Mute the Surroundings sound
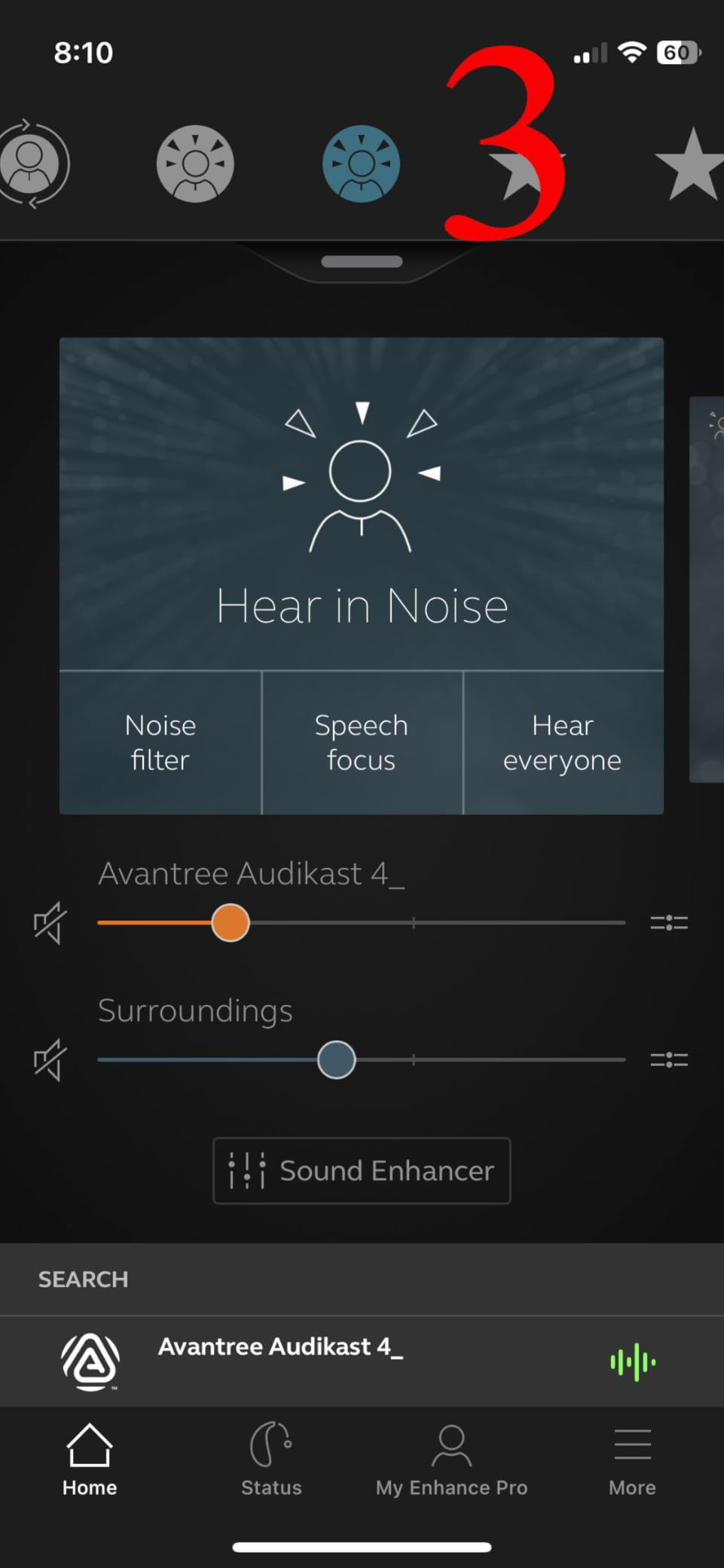Screen dimensions: 724x1568 coord(50,1059)
